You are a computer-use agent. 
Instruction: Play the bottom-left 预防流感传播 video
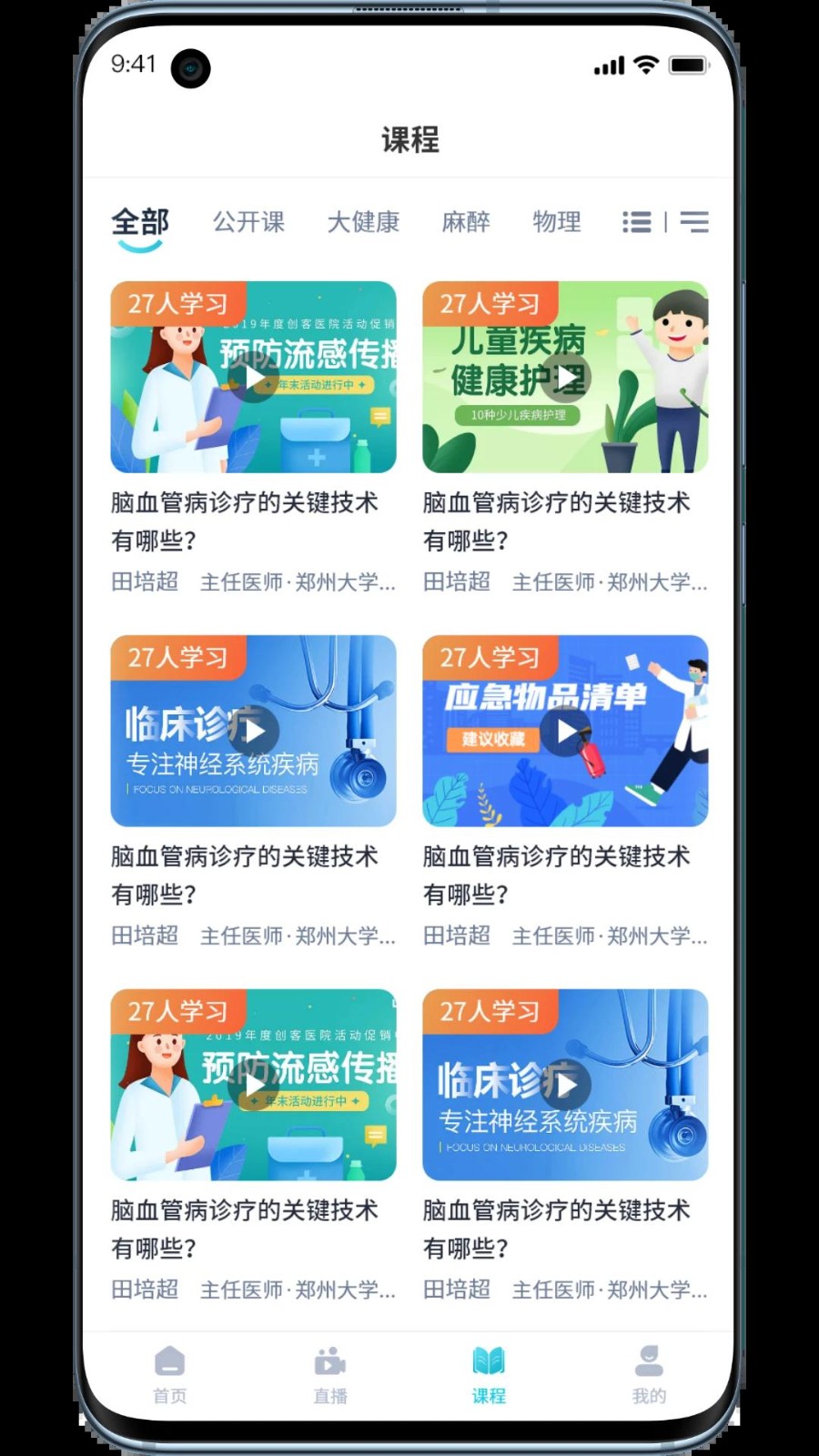tap(253, 1085)
